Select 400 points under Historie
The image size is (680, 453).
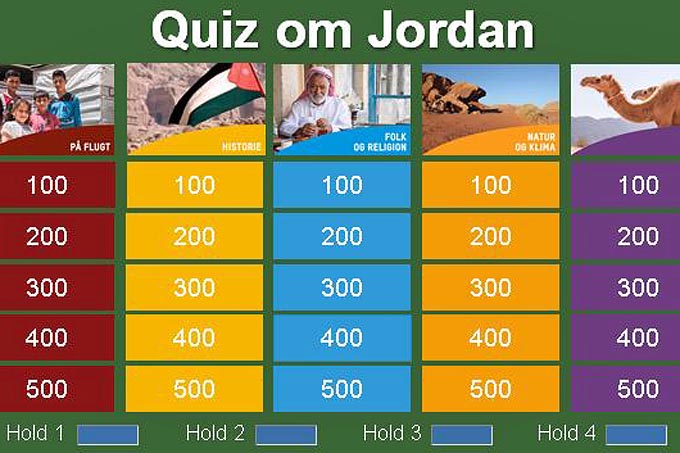[x=195, y=338]
